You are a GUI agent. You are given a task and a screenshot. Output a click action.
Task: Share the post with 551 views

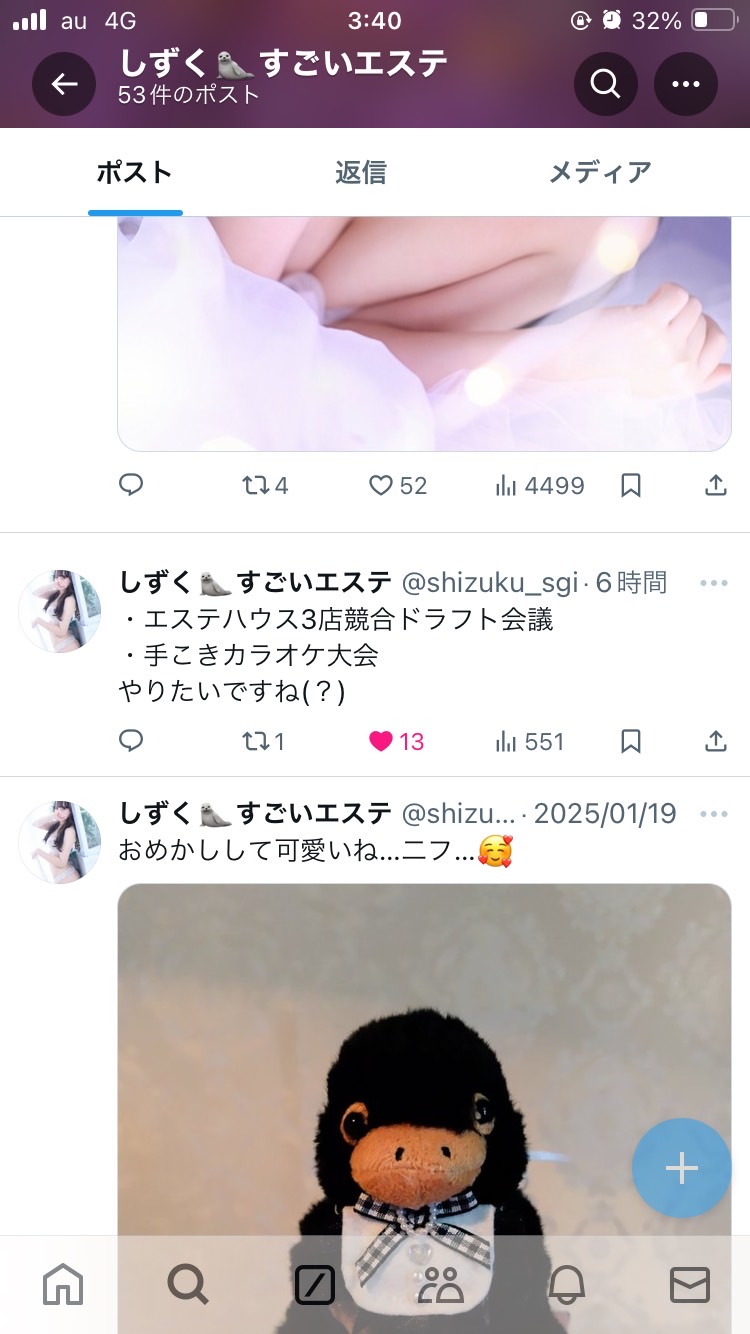tap(715, 742)
